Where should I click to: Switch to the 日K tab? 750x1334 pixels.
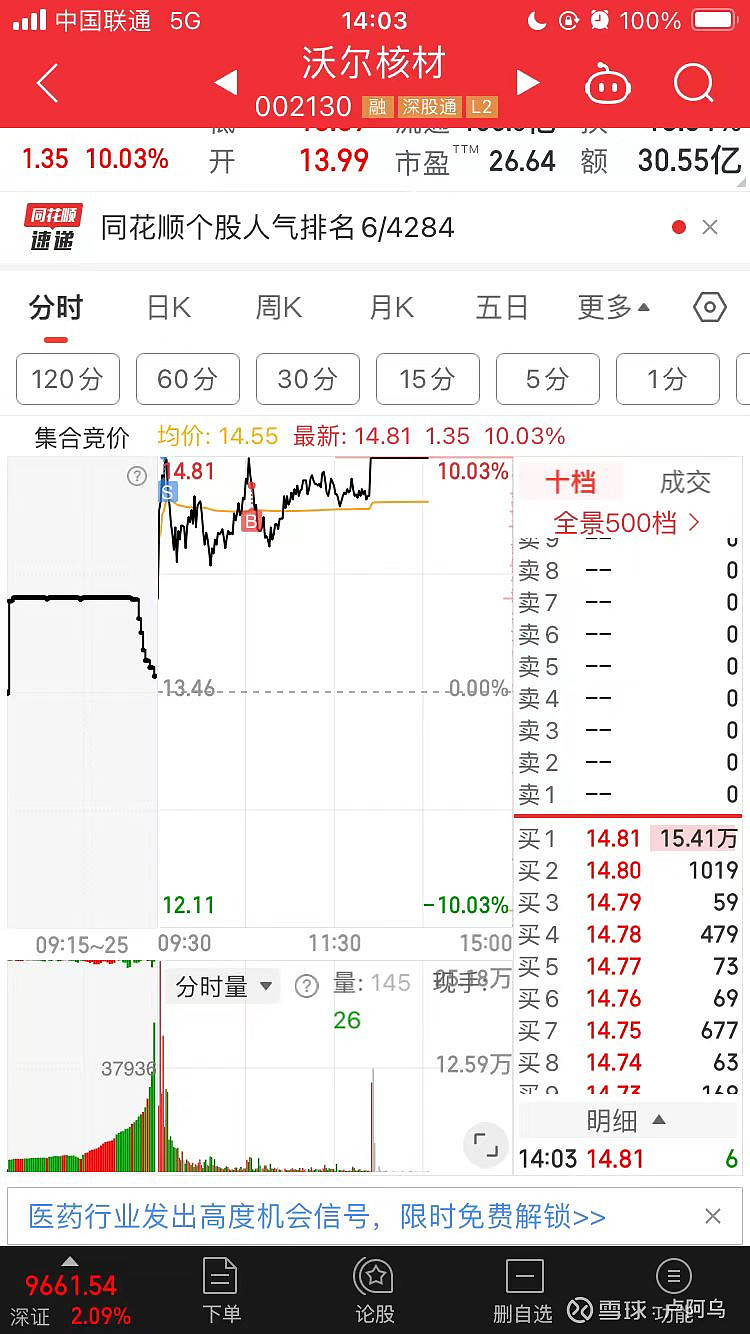coord(168,307)
